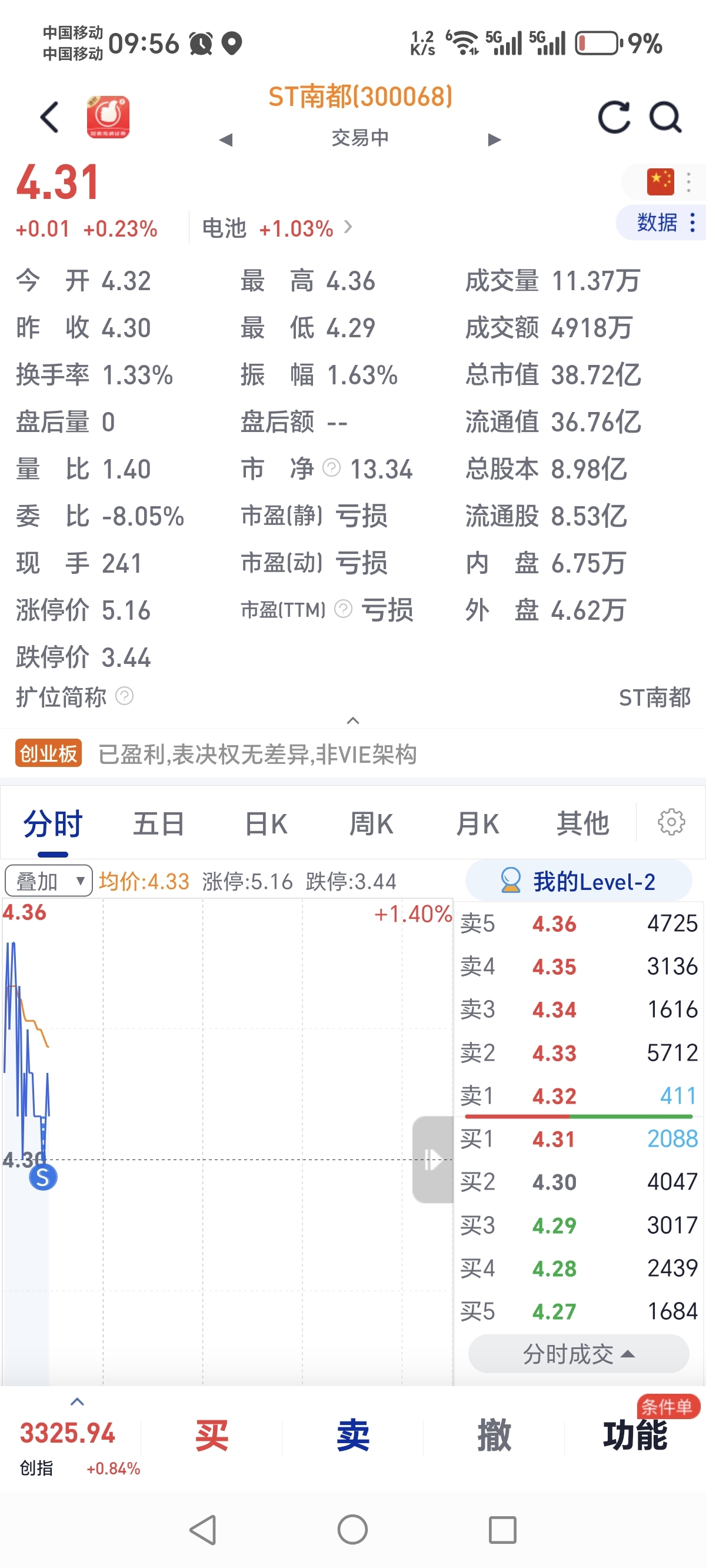706x1568 pixels.
Task: Open the 数据 menu button
Action: click(x=665, y=223)
